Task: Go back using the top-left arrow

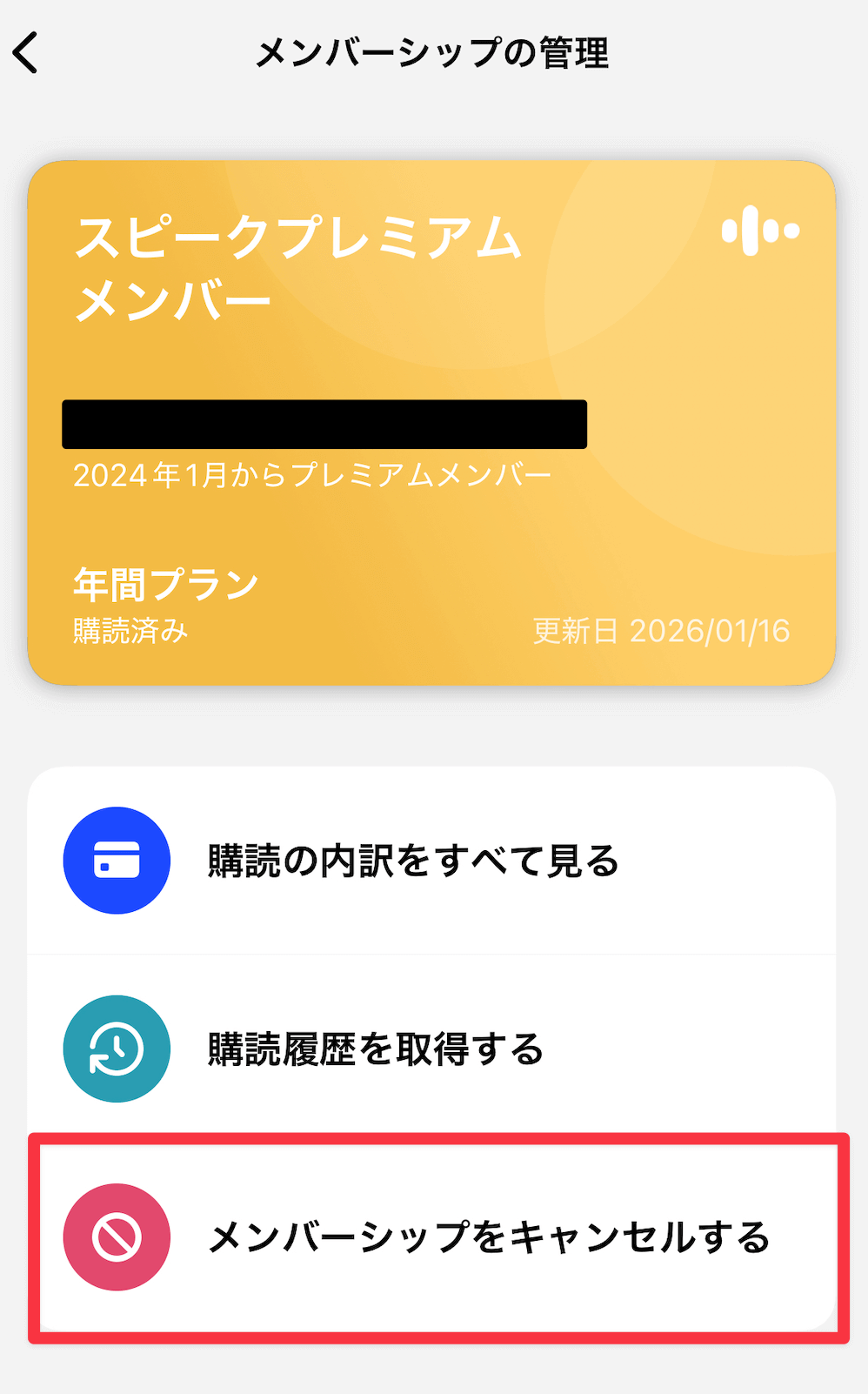Action: [x=26, y=52]
